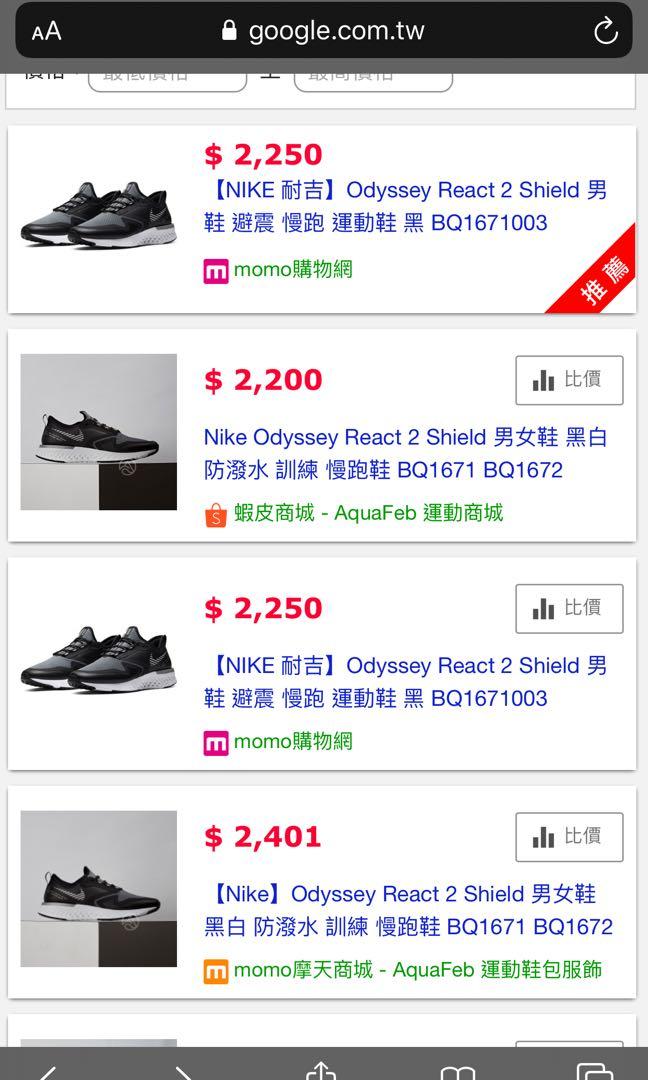
Task: Open the 推薦 recommended momo listing at $2,250
Action: click(x=405, y=206)
